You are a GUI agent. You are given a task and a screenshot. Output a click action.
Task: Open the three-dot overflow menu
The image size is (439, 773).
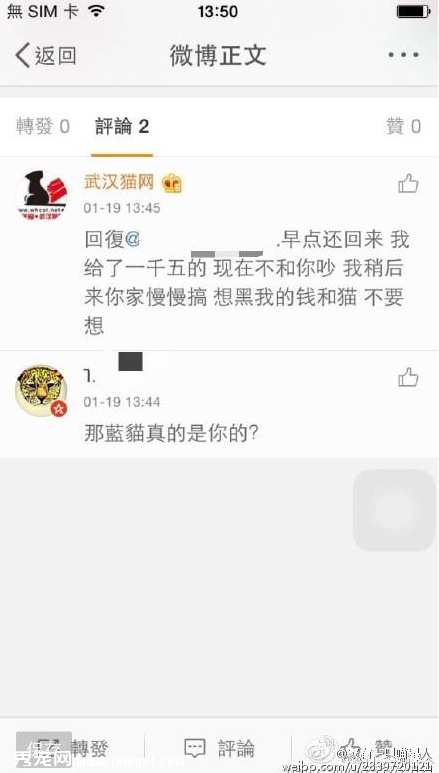(403, 55)
